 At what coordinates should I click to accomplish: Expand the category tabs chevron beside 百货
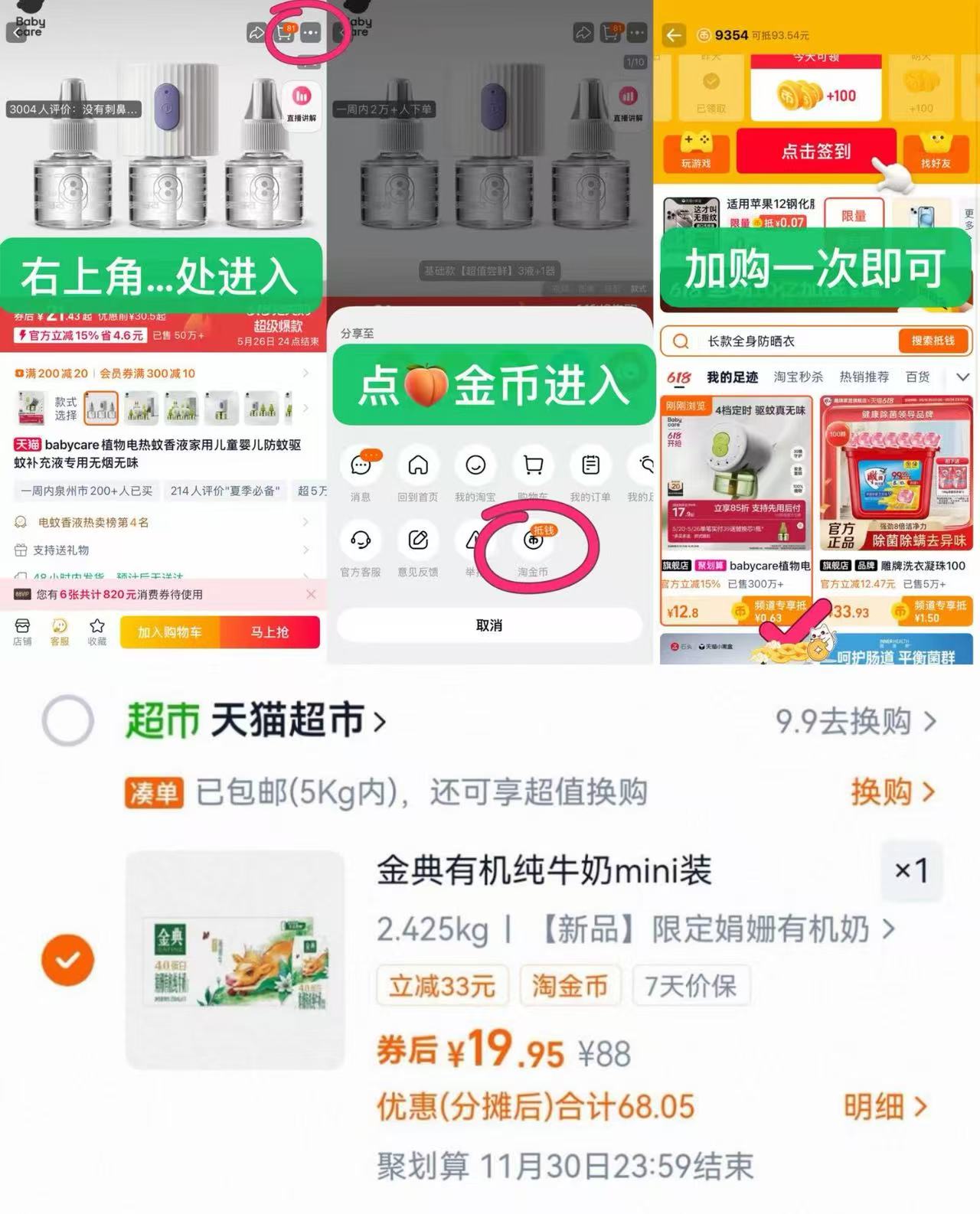(x=962, y=377)
